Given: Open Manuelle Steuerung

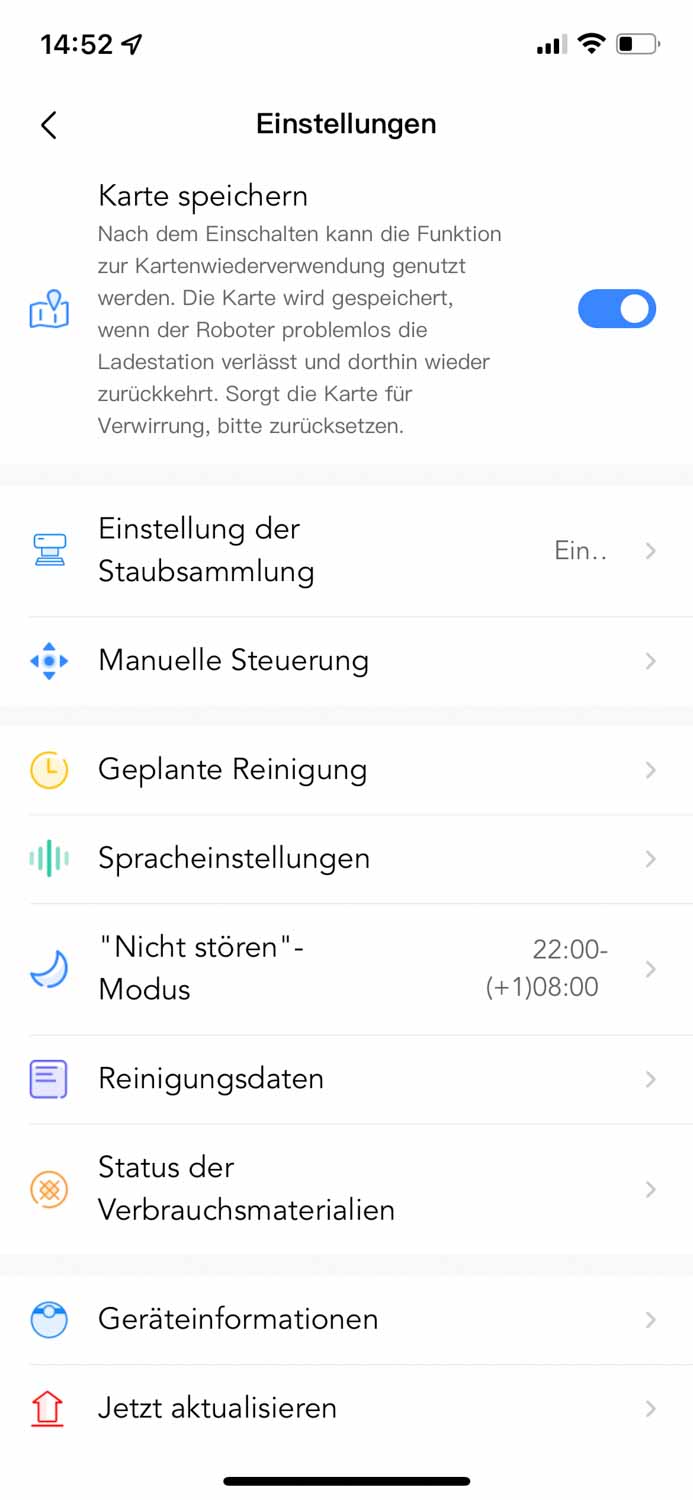Looking at the screenshot, I should [346, 661].
